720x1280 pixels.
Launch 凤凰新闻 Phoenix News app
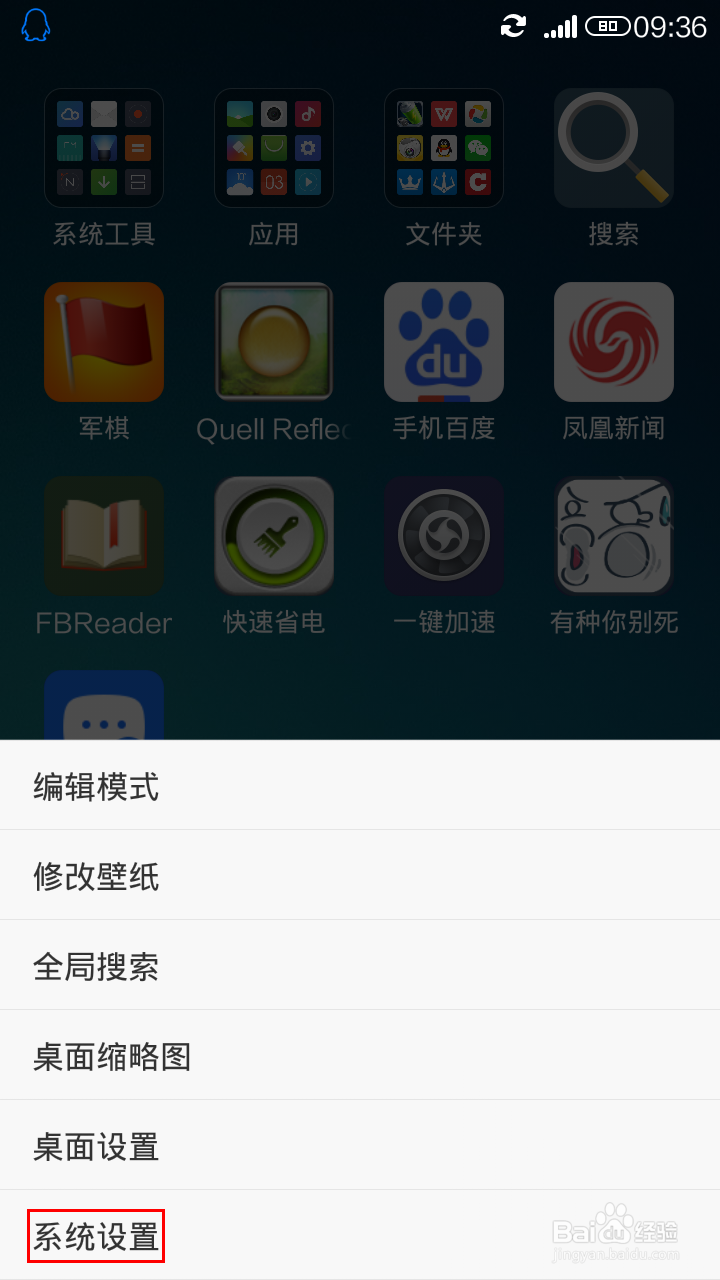(614, 342)
